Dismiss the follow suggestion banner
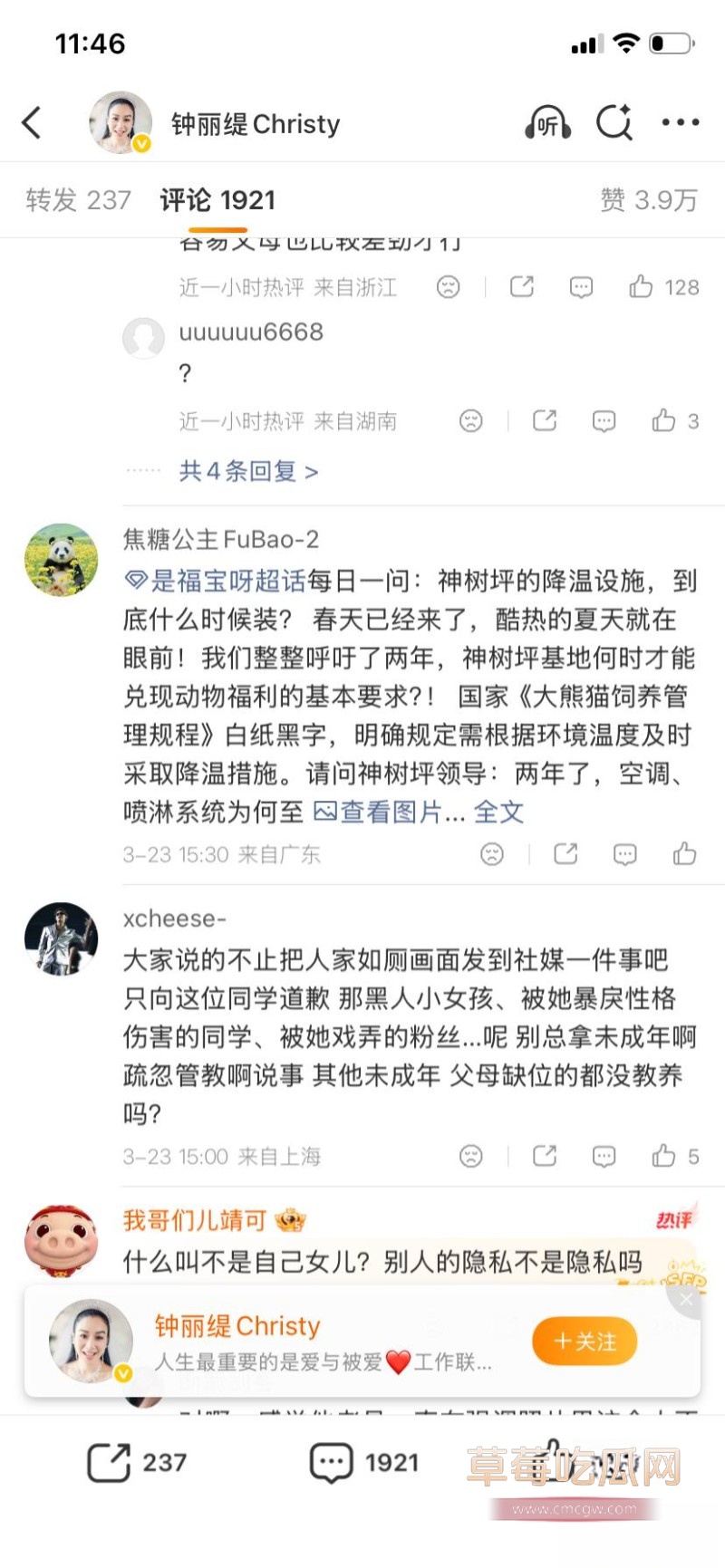 point(686,1300)
